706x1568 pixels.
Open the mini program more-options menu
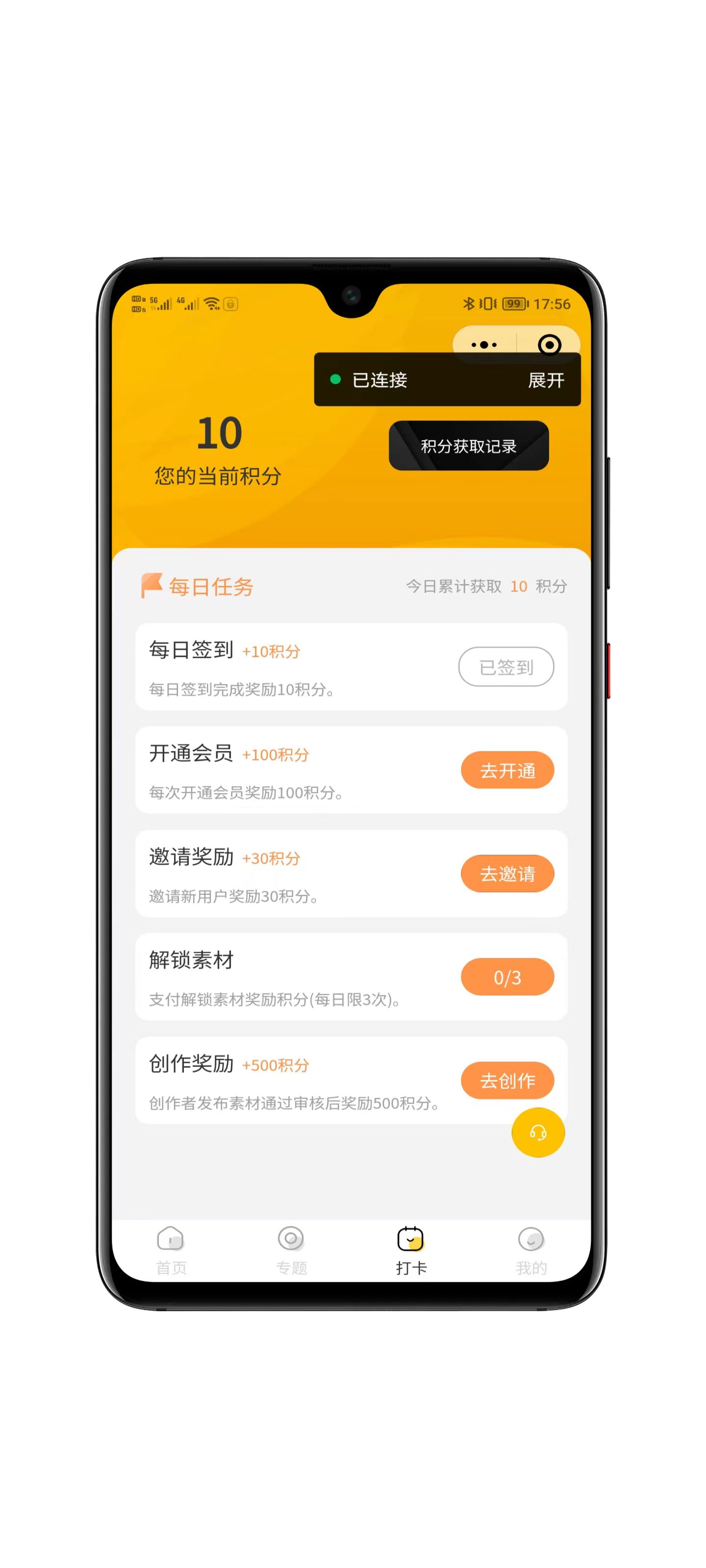[x=484, y=344]
